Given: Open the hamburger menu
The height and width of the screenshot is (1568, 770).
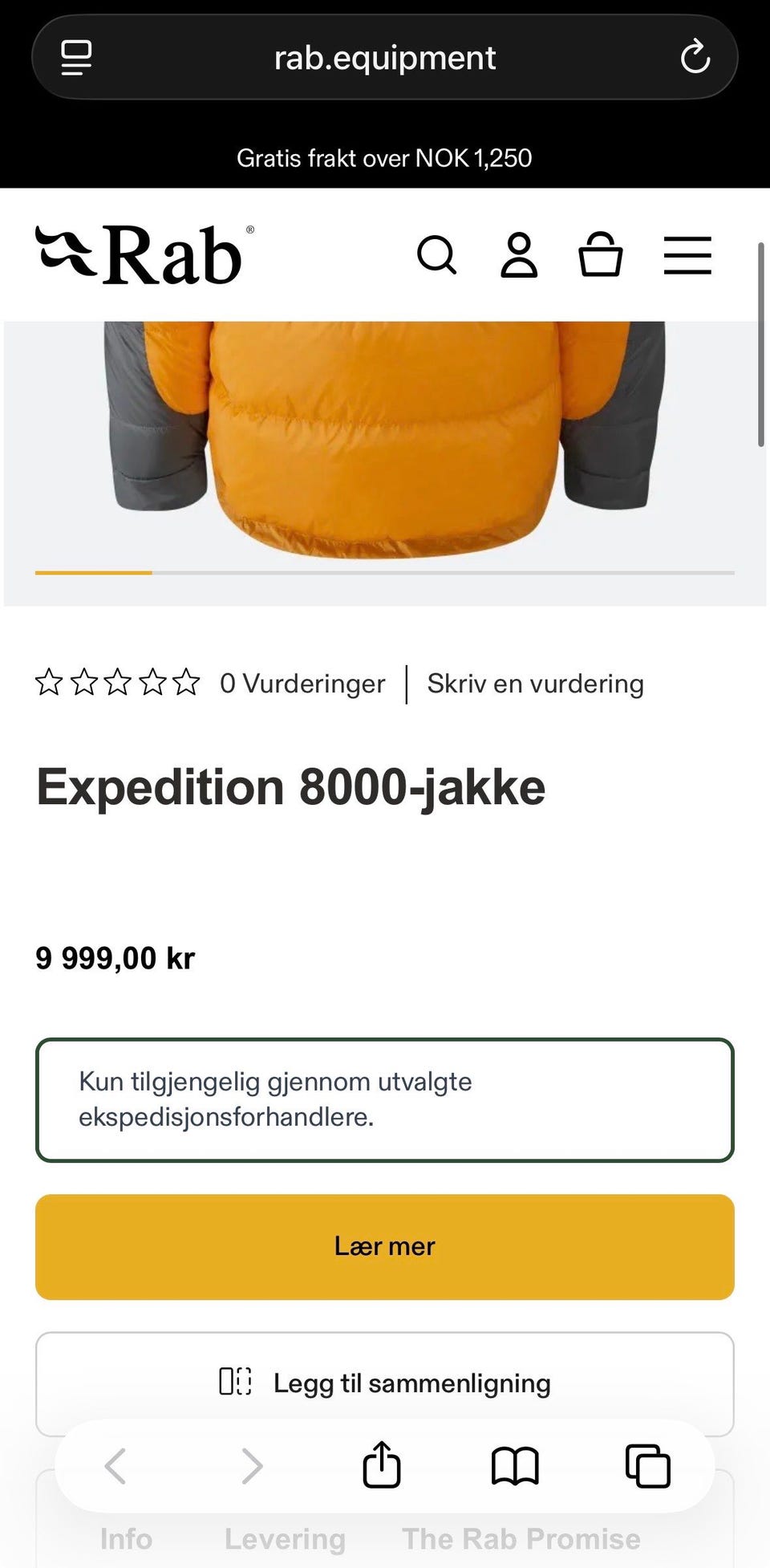Looking at the screenshot, I should coord(687,255).
